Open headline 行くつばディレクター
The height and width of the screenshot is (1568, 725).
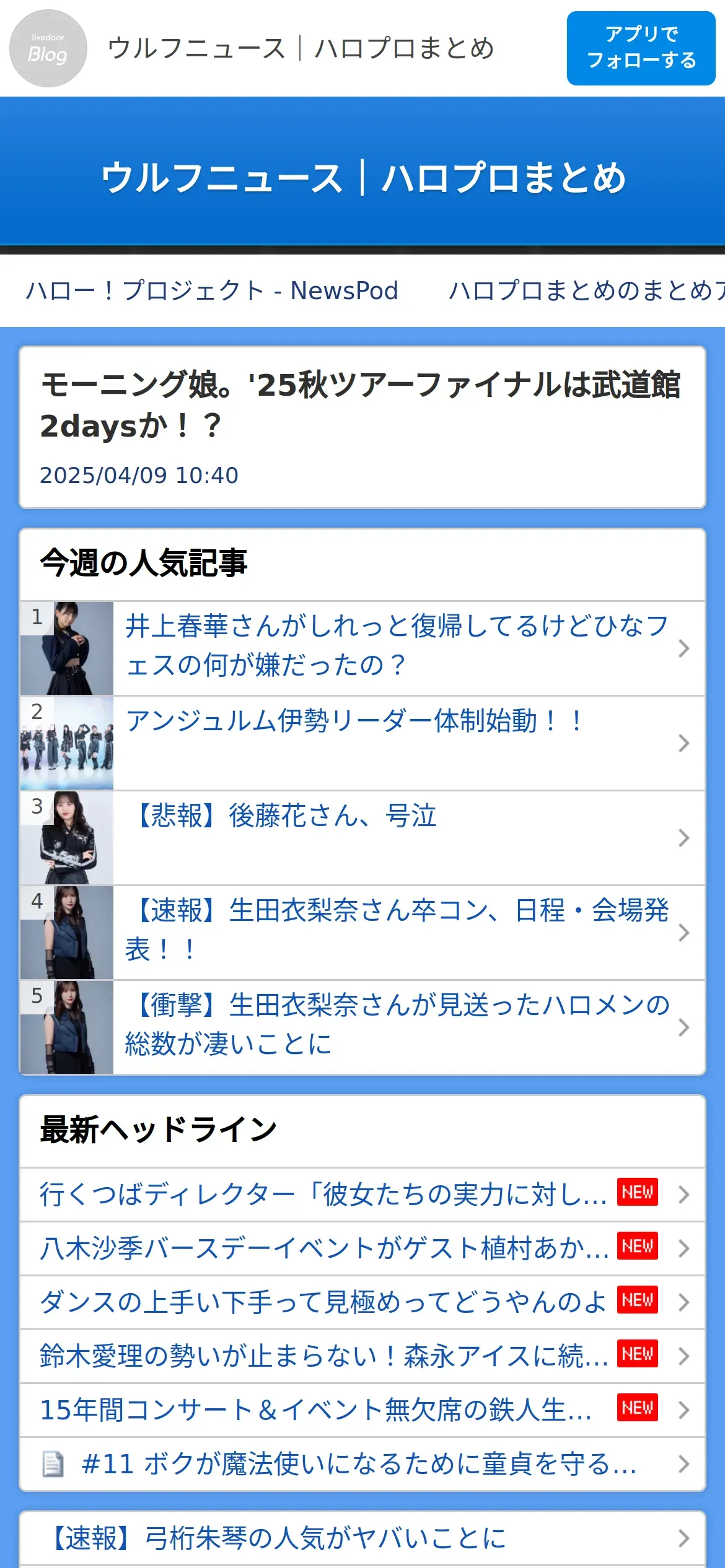coord(322,1195)
